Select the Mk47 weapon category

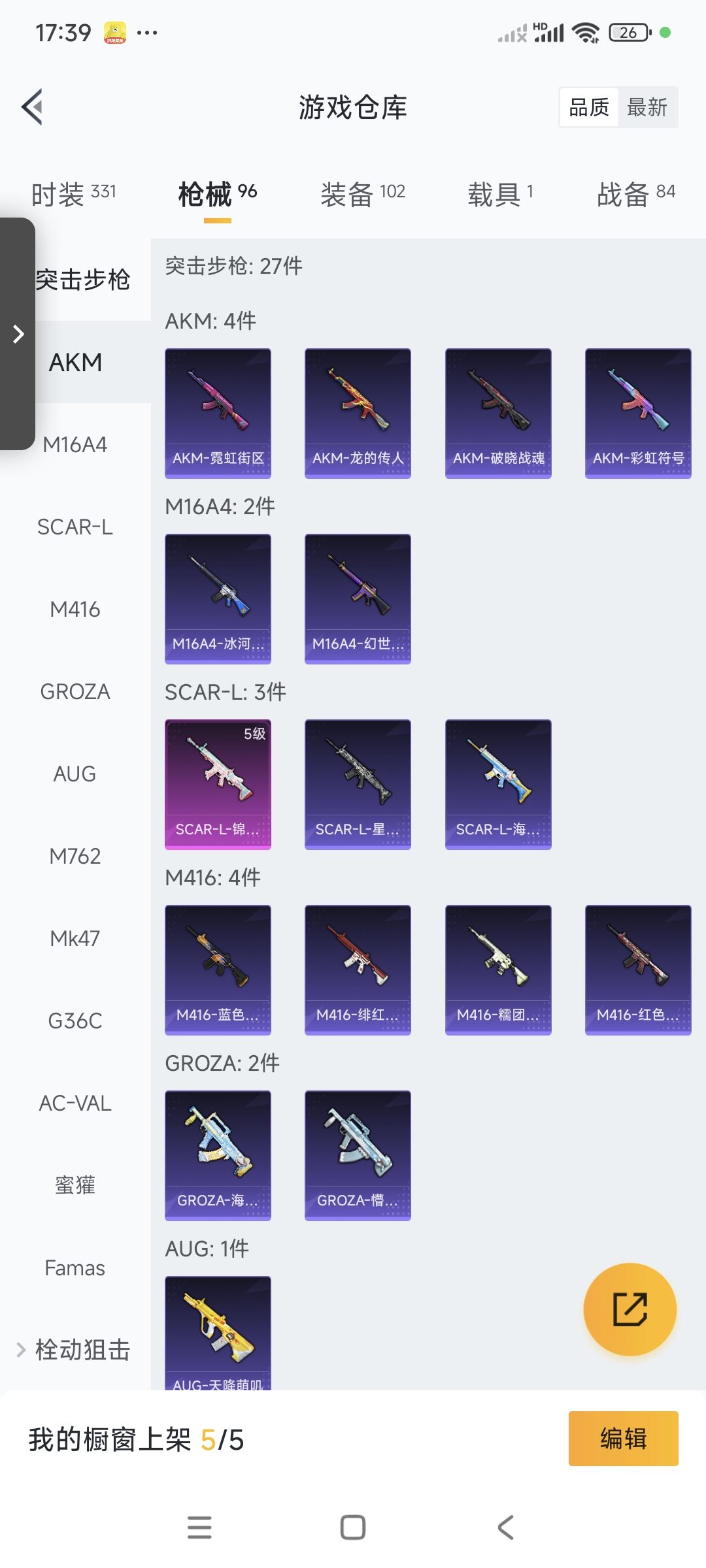[75, 939]
